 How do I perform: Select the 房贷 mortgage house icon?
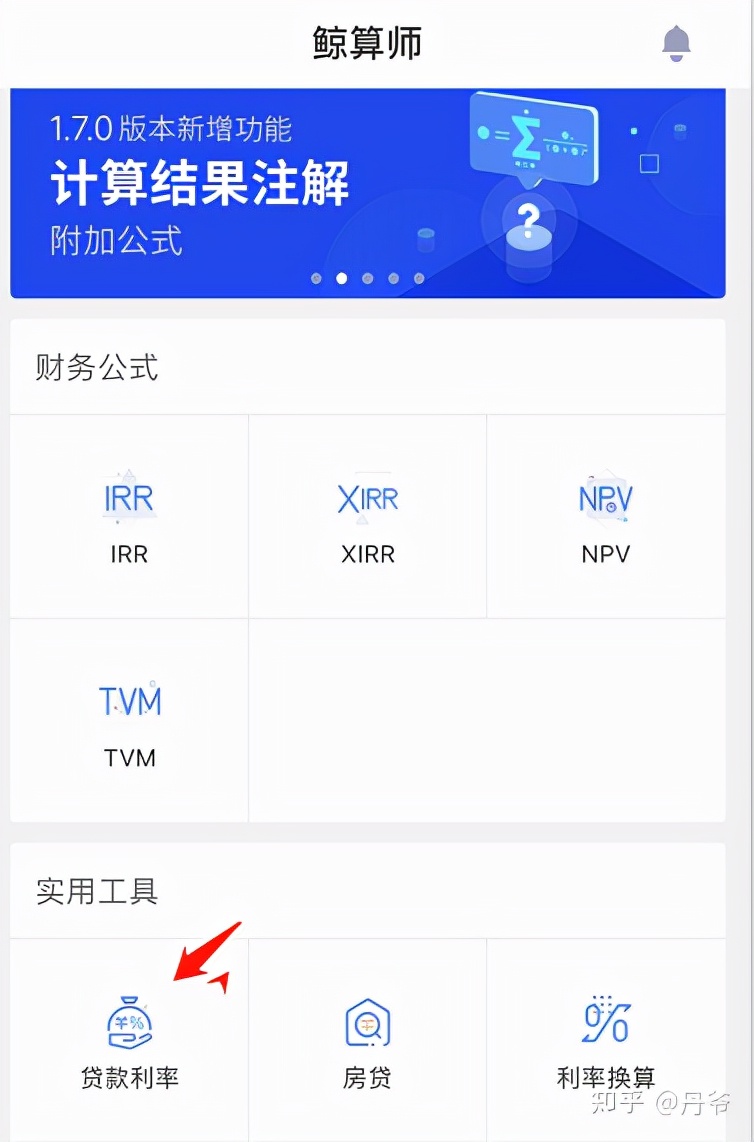[x=366, y=1023]
